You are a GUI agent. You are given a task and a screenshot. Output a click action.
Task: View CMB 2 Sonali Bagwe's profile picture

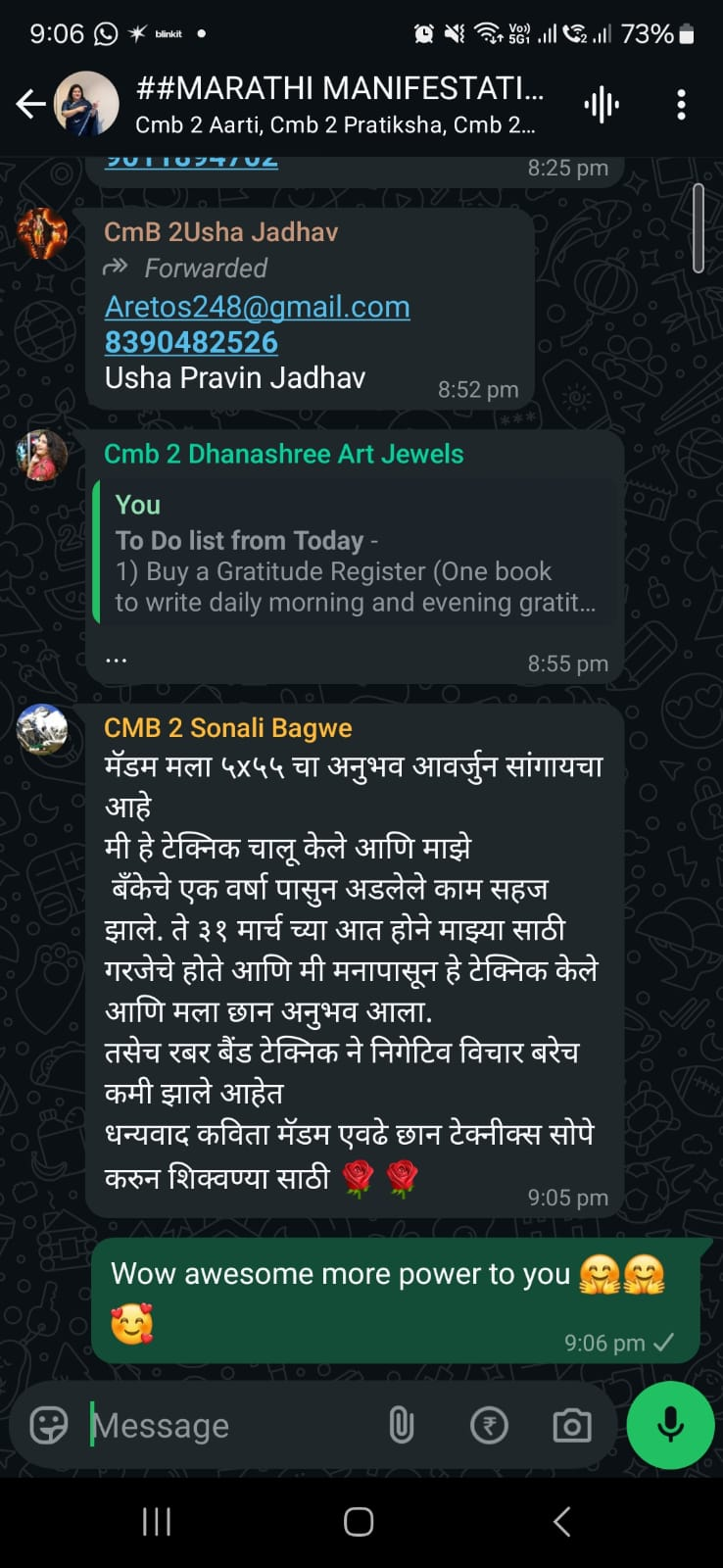42,729
